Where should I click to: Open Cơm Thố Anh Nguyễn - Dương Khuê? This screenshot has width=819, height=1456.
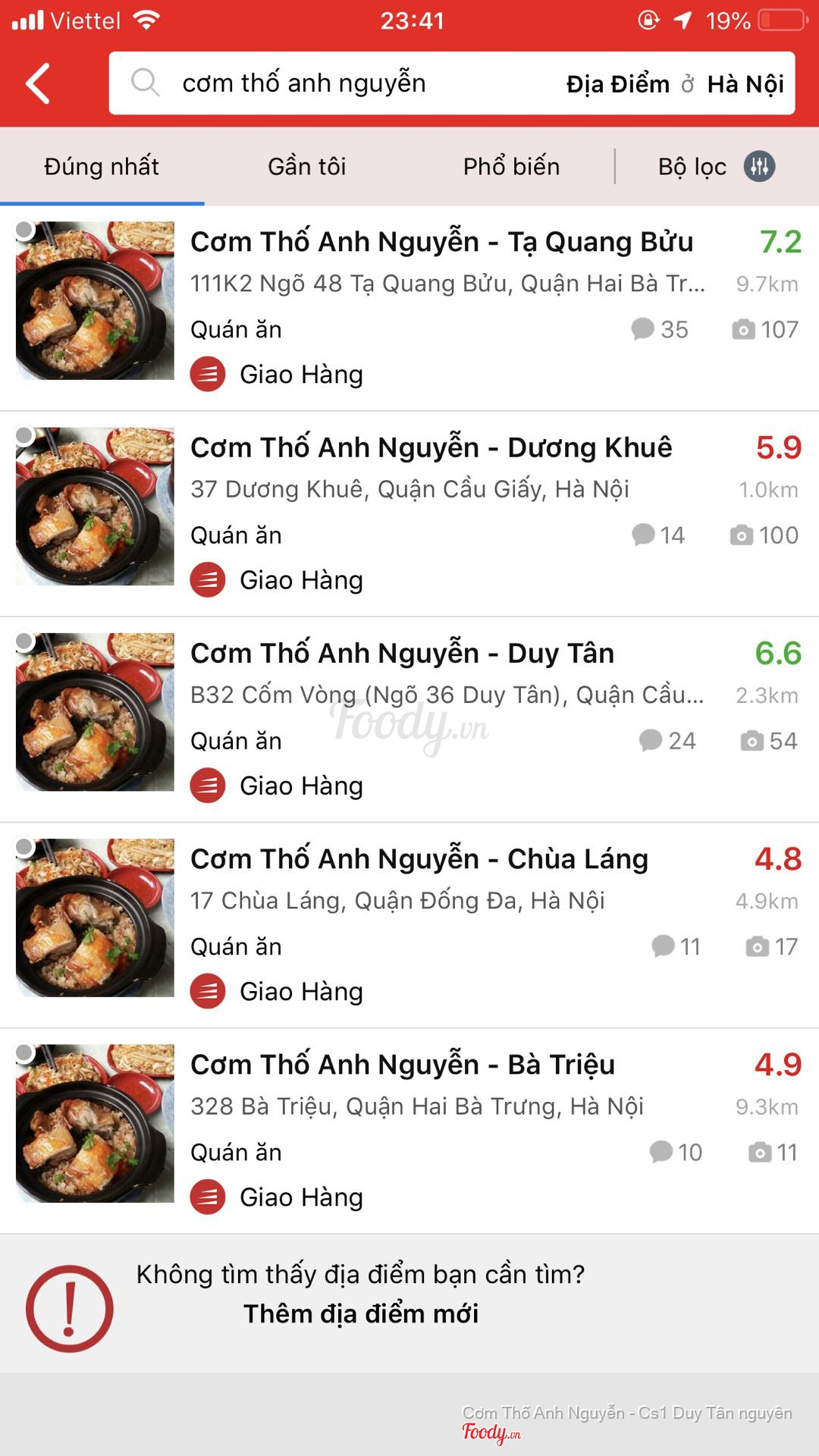pos(431,448)
